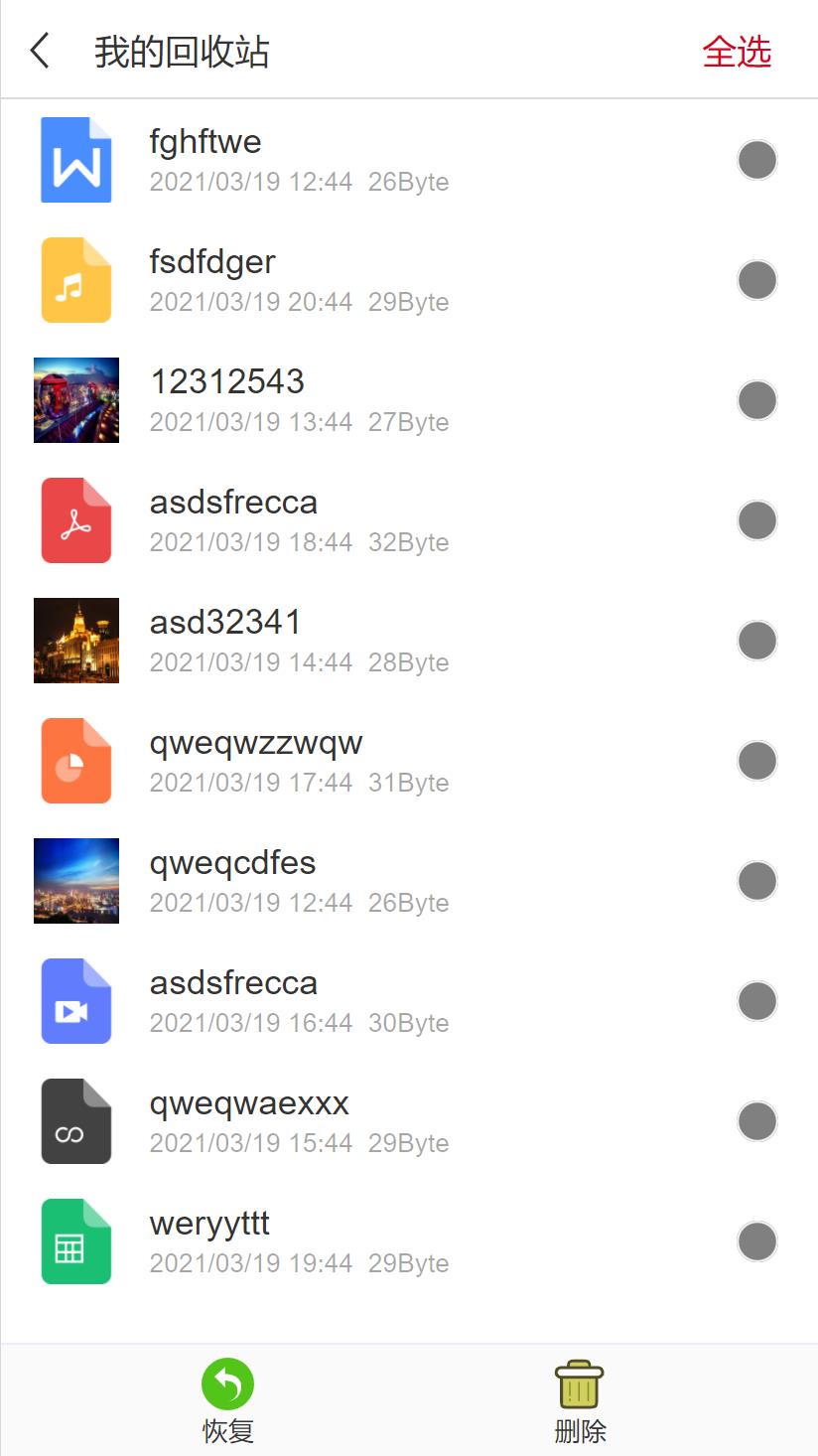Tap the 删除 trash button
Image resolution: width=818 pixels, height=1456 pixels.
pyautogui.click(x=580, y=1401)
